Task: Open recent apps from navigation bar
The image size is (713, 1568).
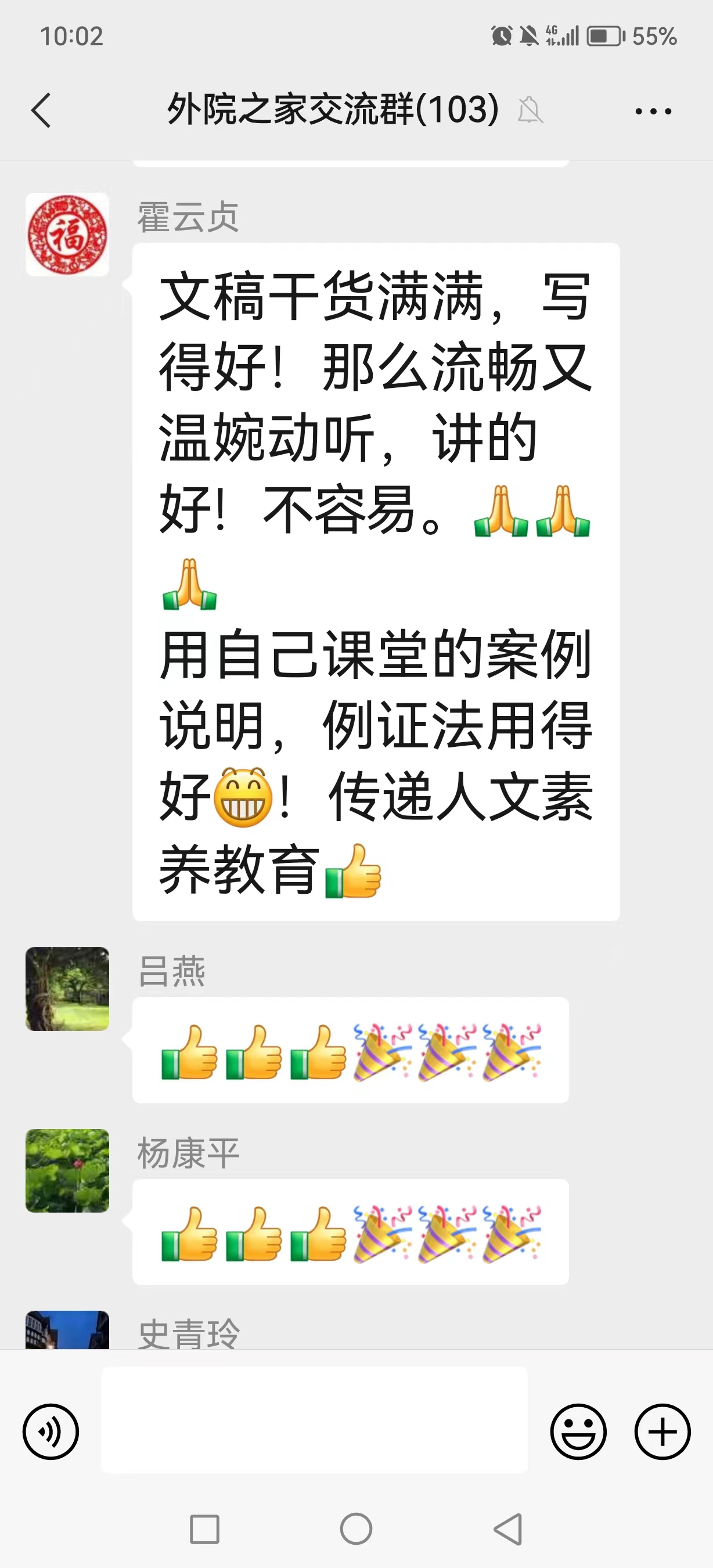Action: click(204, 1529)
